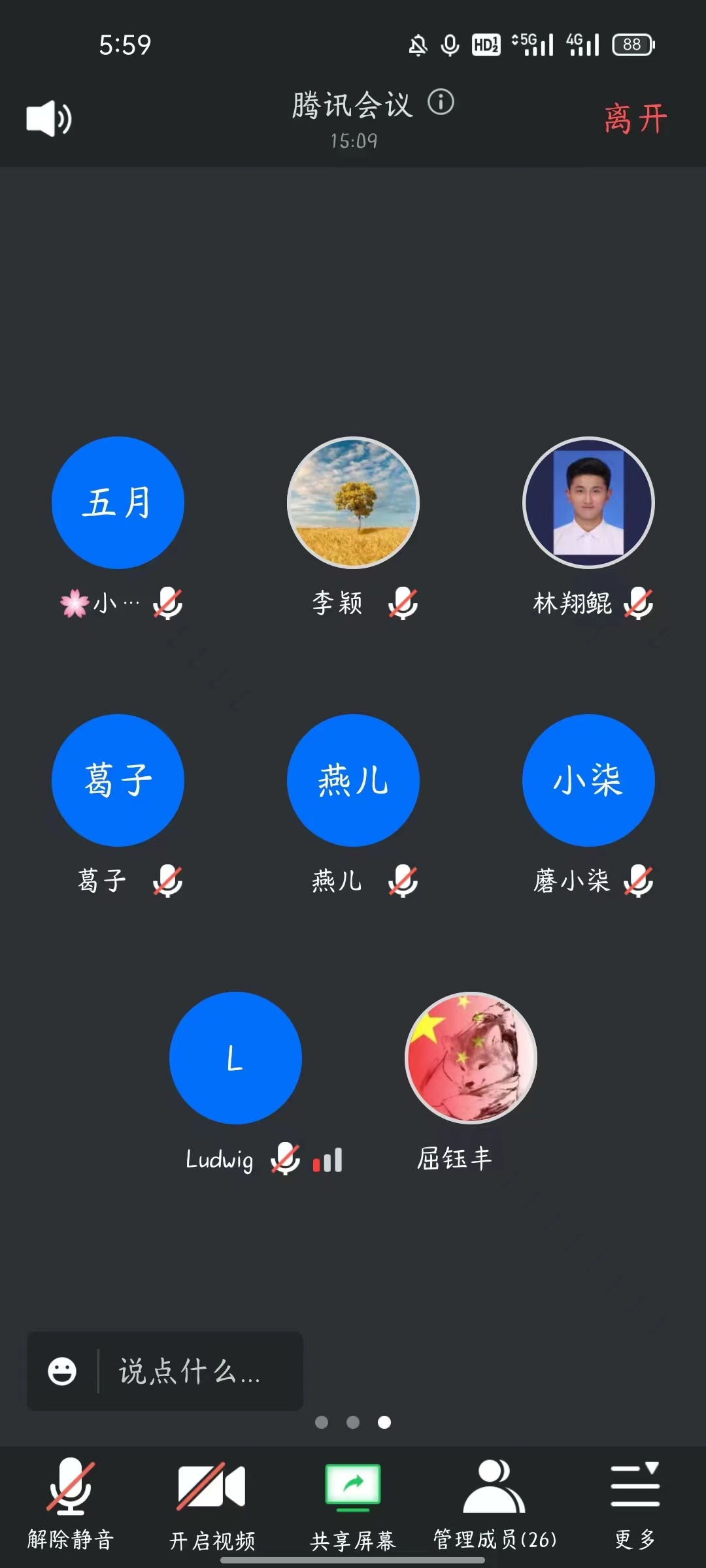Tap the 燕儿 participant avatar
Screen dimensions: 706x1568
pos(353,780)
